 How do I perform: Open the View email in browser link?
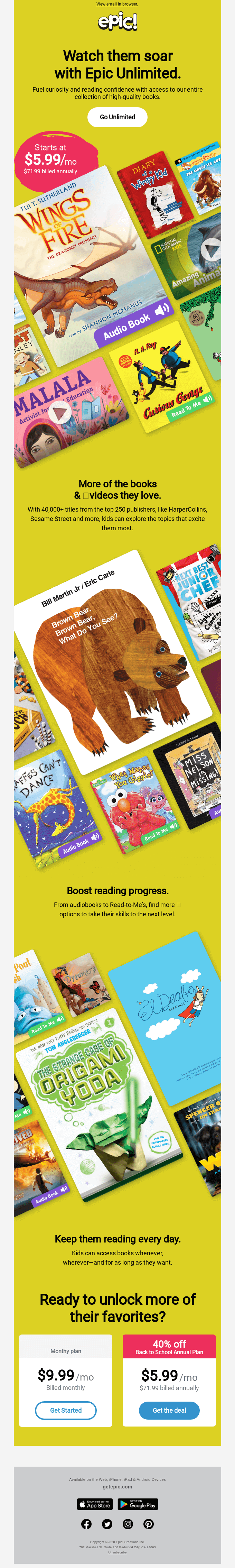click(117, 4)
